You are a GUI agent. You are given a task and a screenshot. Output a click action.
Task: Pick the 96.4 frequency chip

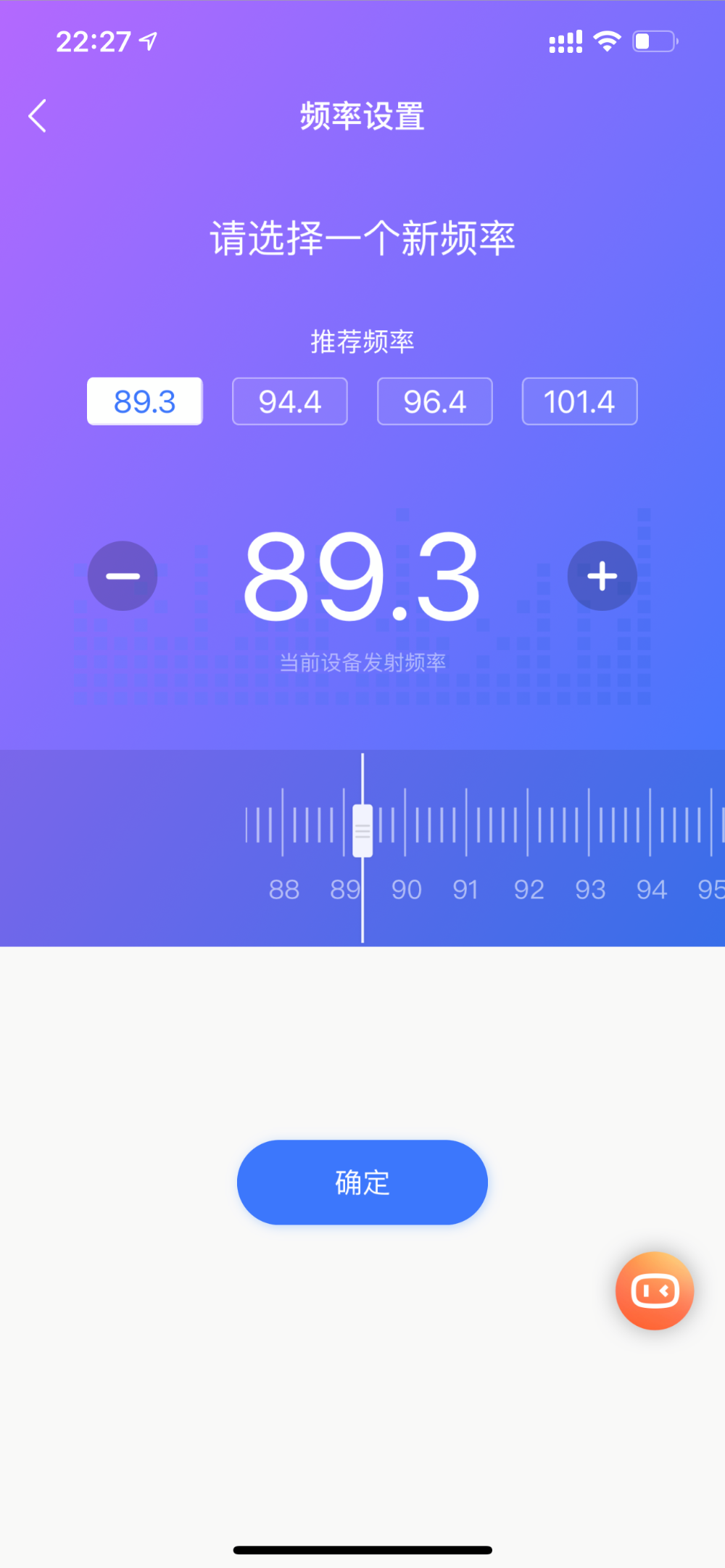[435, 401]
